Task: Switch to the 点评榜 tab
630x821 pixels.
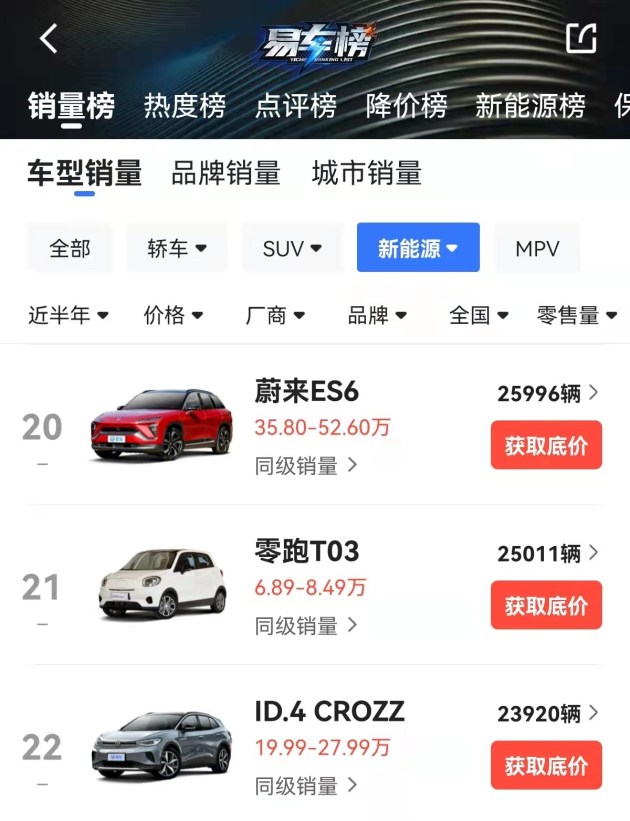Action: tap(296, 105)
